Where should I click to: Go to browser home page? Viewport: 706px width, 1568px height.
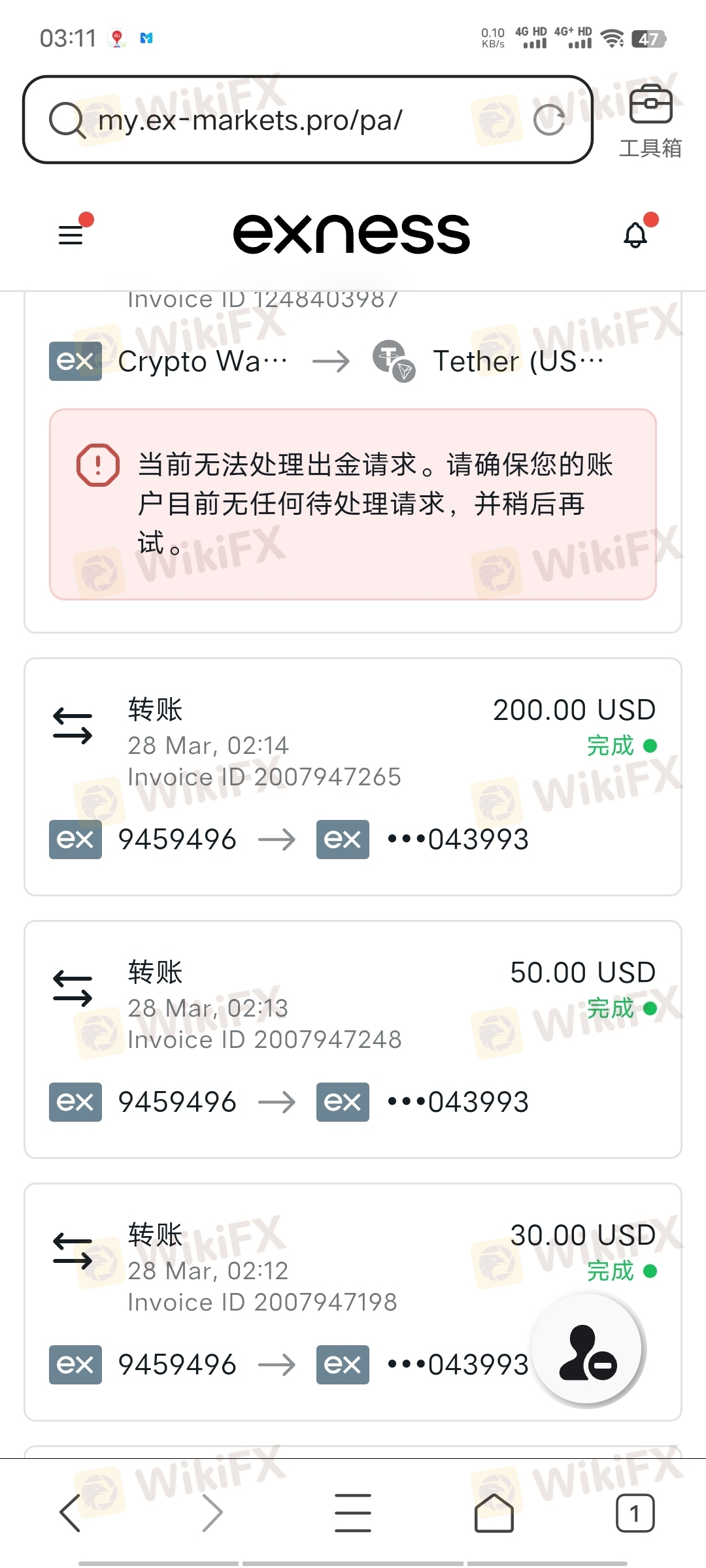pyautogui.click(x=494, y=1512)
